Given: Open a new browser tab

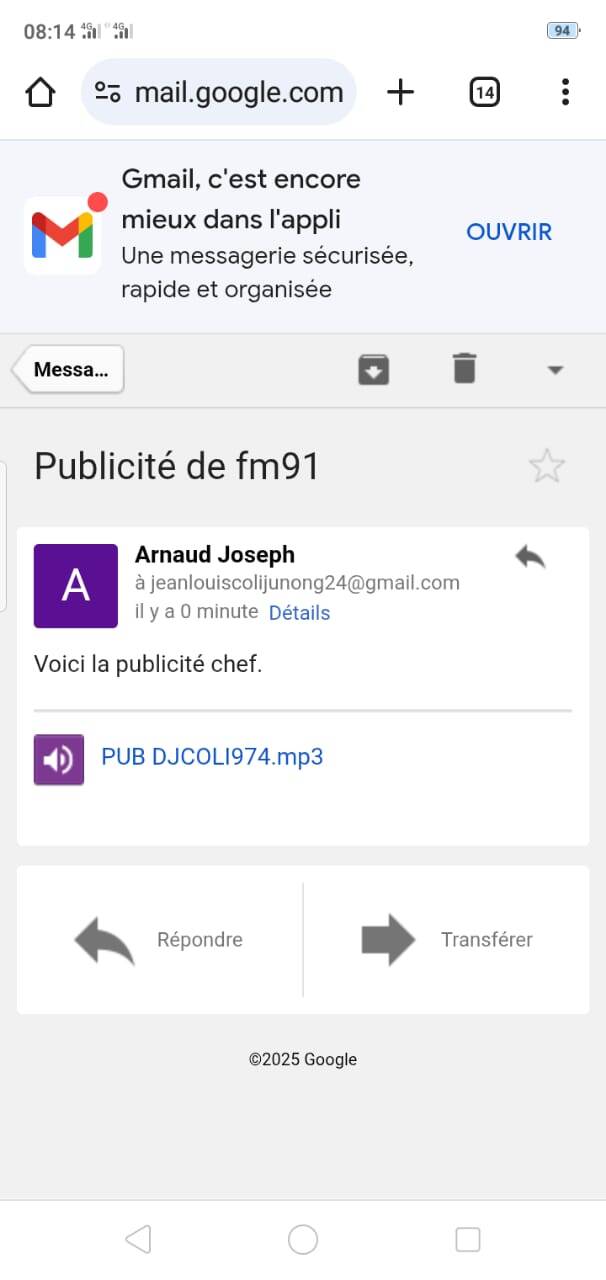Looking at the screenshot, I should 400,93.
